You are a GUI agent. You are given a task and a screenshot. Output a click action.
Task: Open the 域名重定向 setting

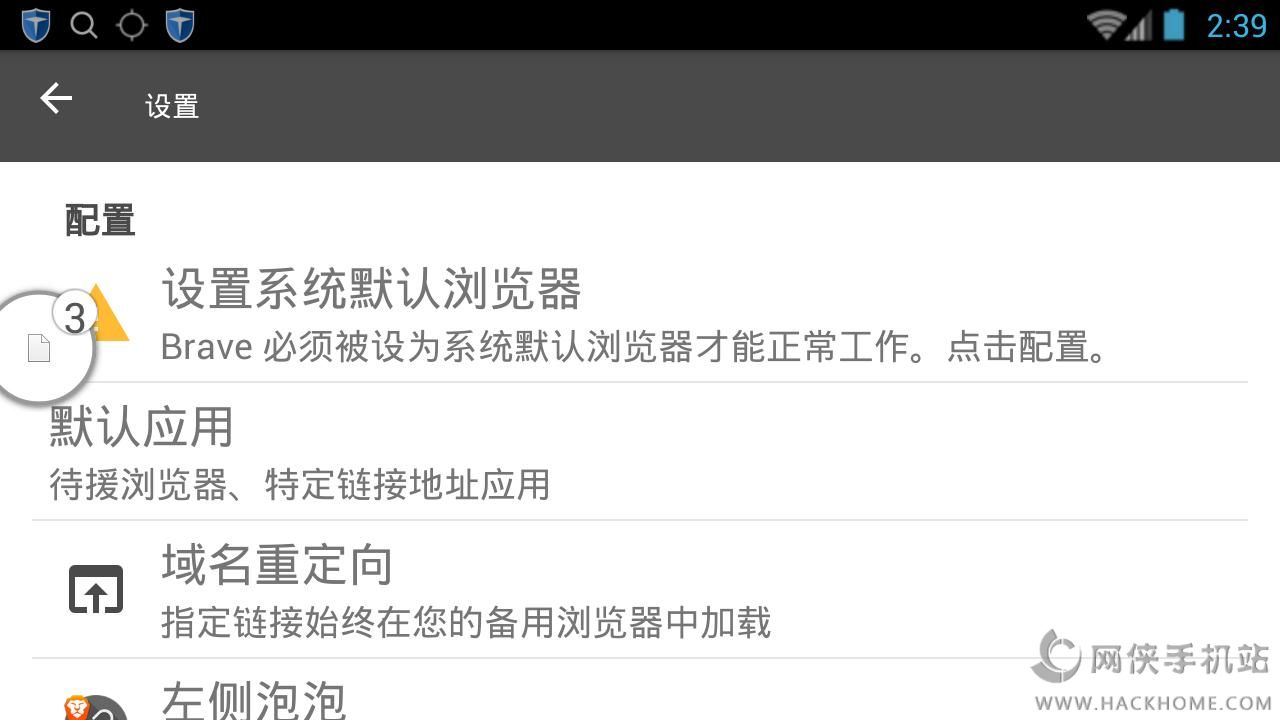(x=640, y=590)
